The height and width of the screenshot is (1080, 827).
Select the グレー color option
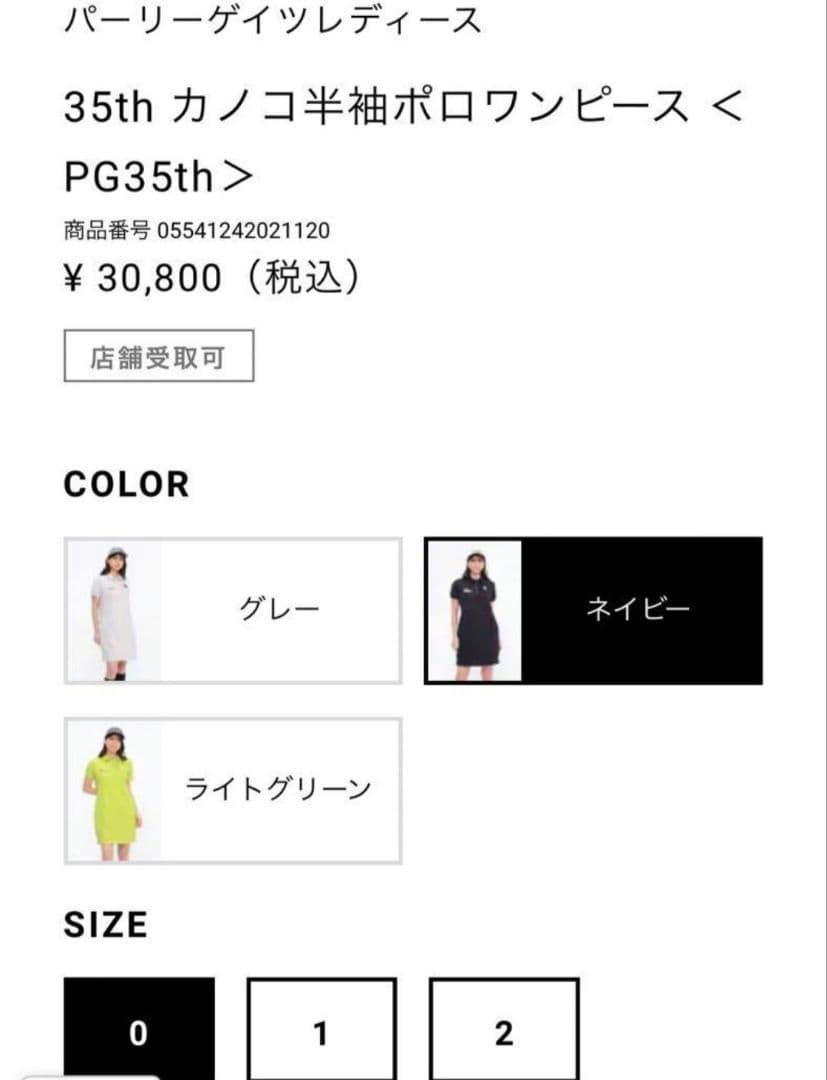(x=233, y=610)
